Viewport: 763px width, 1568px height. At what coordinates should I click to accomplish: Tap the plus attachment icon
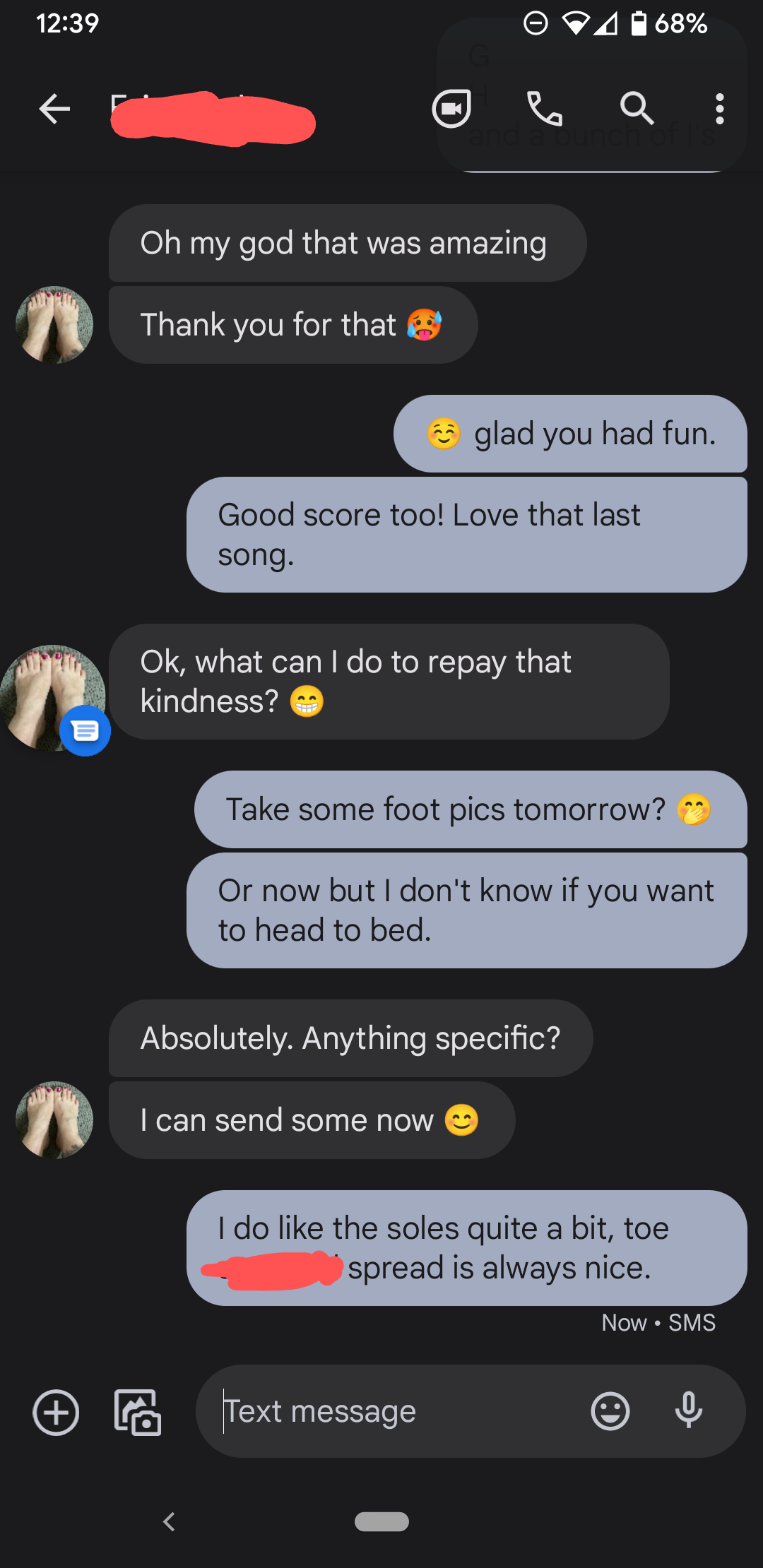[55, 1412]
